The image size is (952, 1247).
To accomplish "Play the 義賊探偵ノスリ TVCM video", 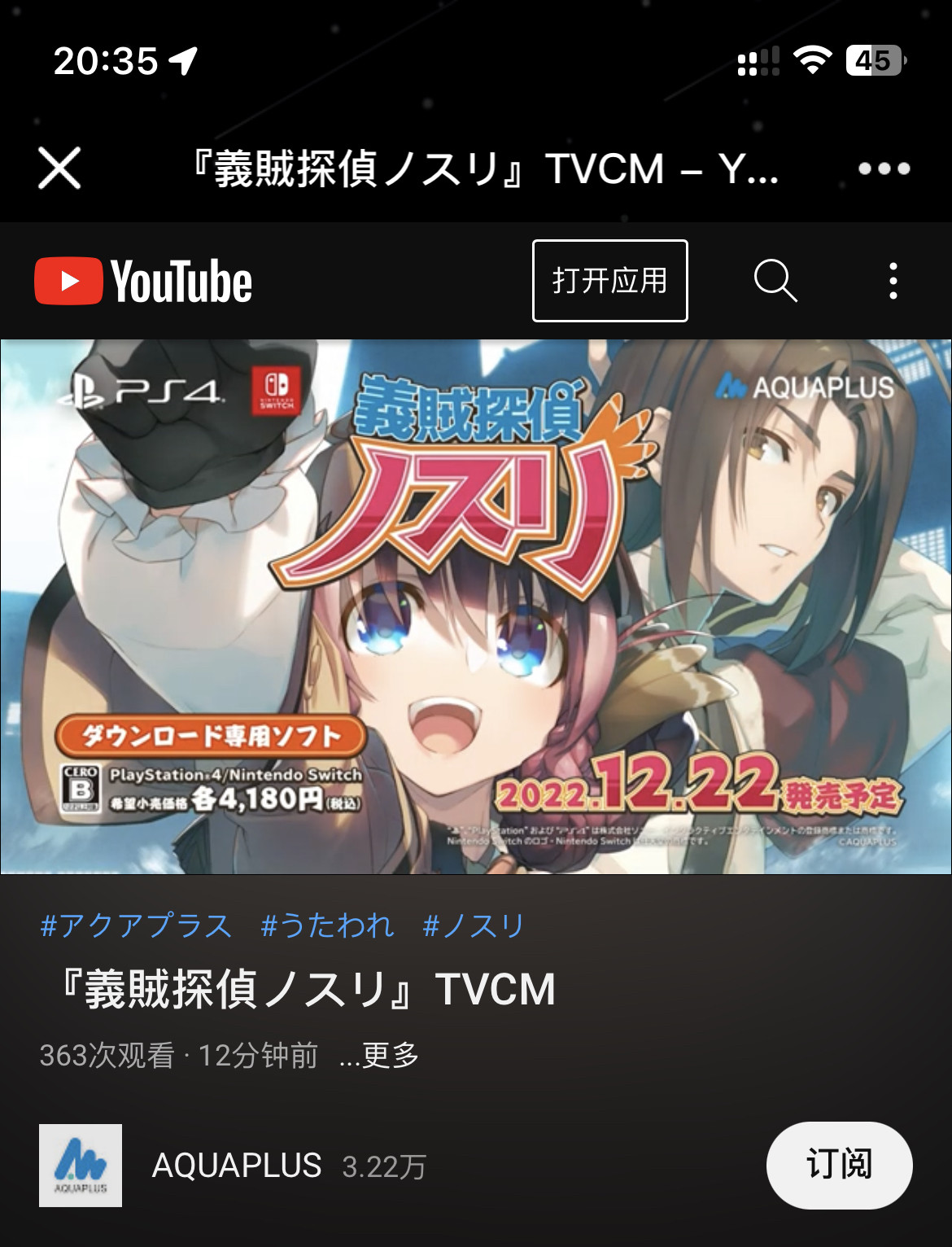I will [476, 606].
